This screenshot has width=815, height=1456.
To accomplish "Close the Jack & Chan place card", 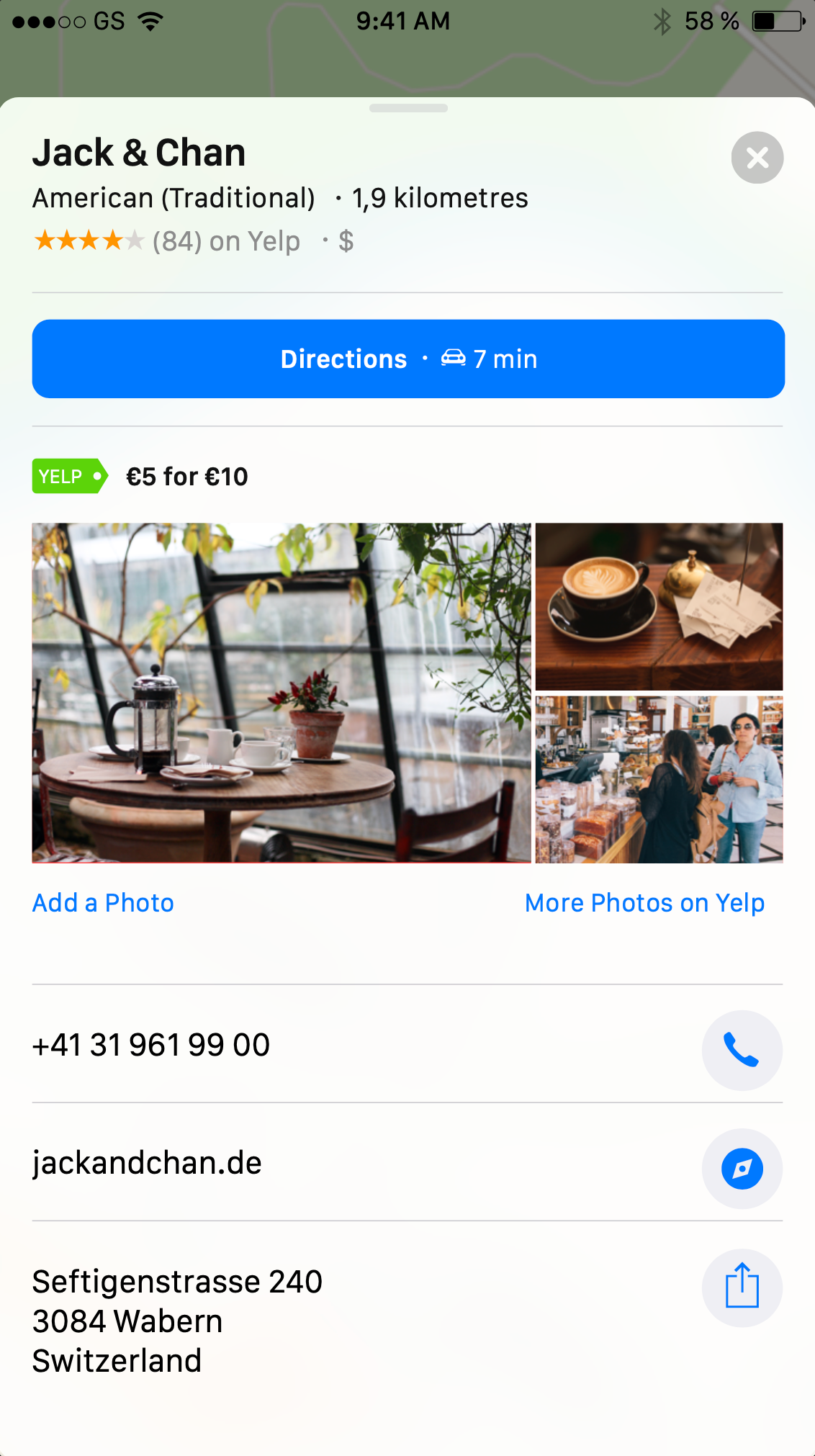I will 757,158.
